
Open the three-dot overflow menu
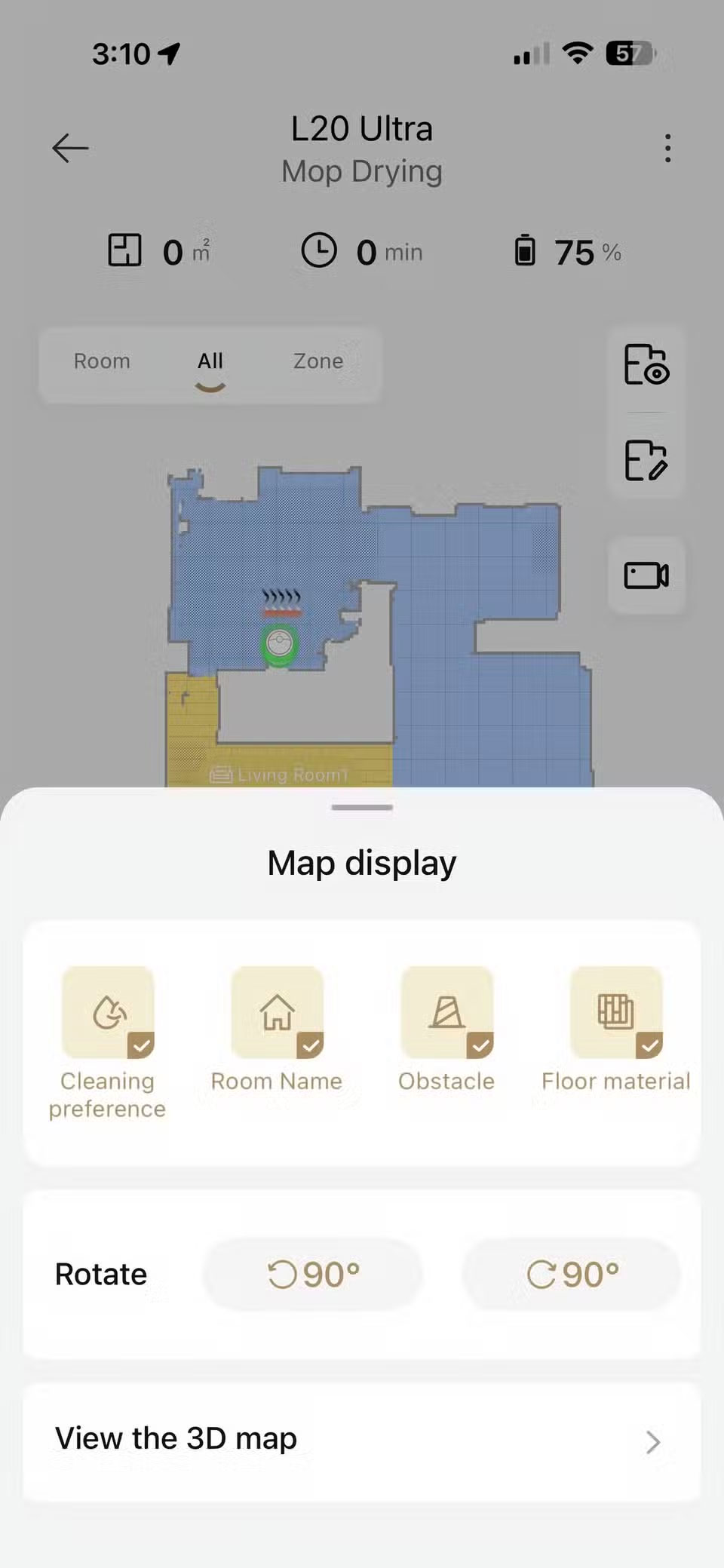click(667, 148)
